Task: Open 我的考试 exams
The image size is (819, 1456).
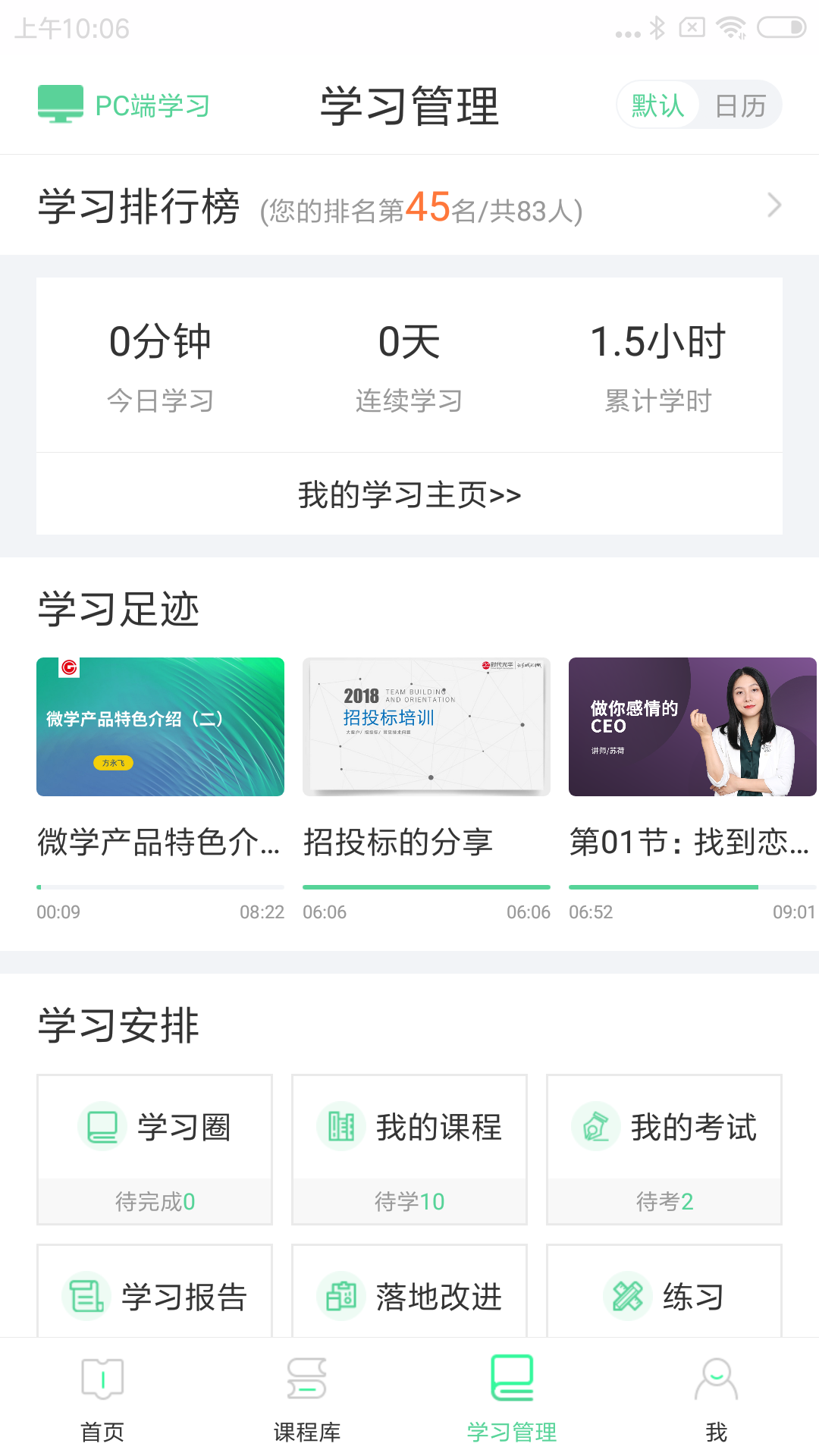Action: [664, 1148]
